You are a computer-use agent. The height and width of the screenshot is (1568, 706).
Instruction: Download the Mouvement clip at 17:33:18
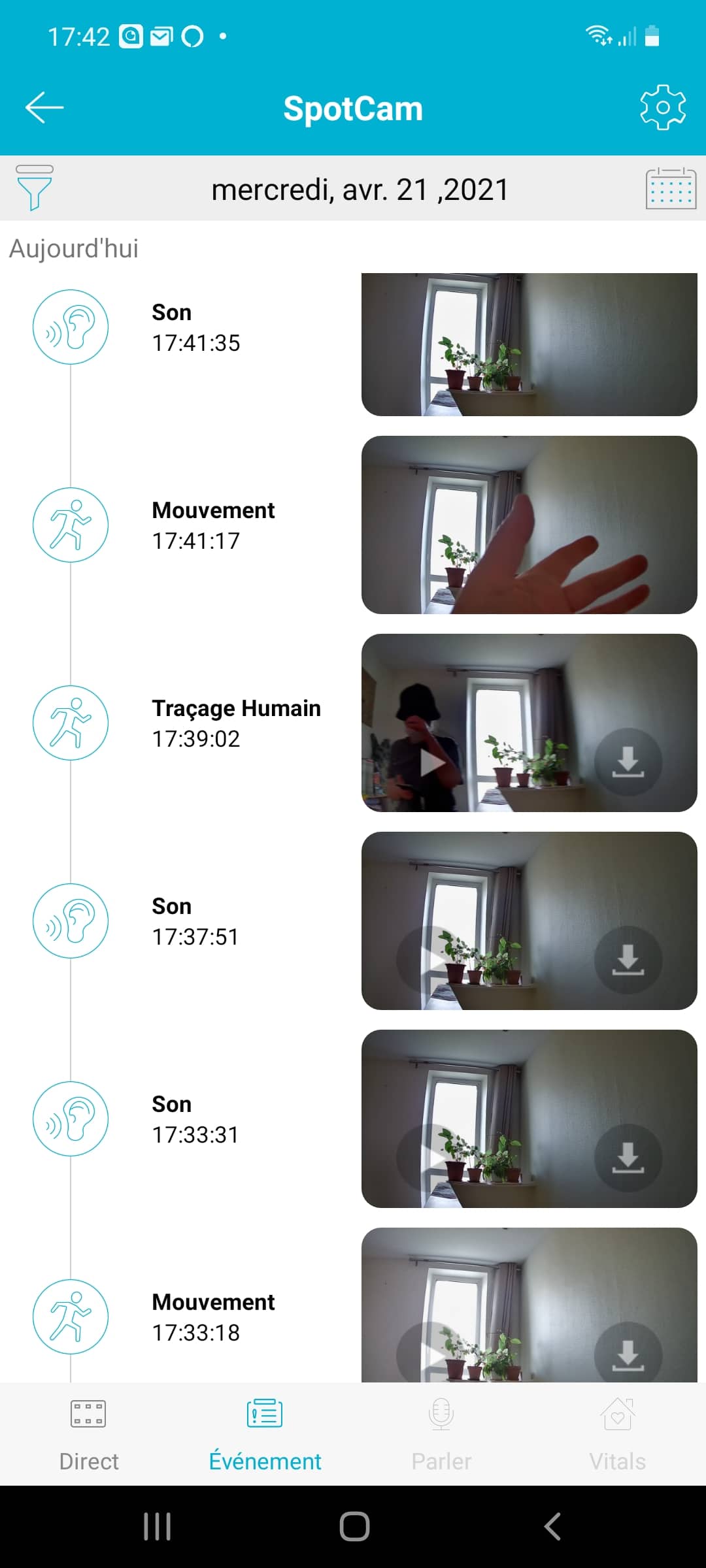(628, 1352)
